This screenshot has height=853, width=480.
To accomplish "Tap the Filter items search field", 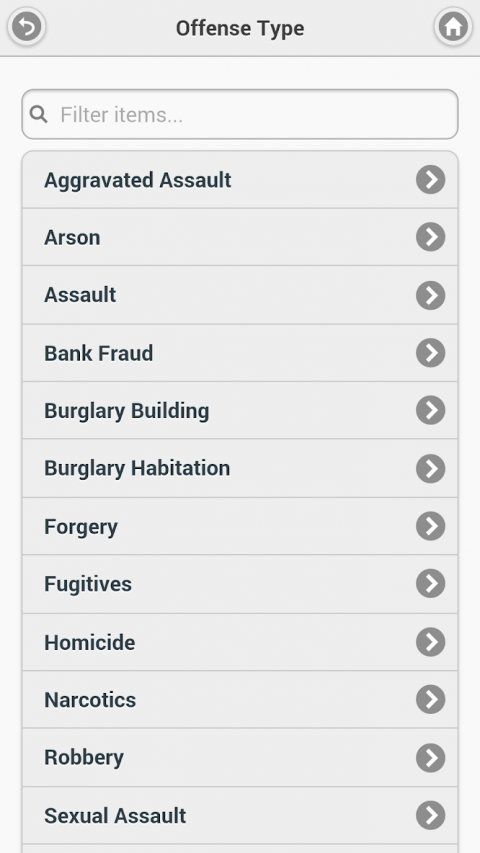I will click(240, 114).
